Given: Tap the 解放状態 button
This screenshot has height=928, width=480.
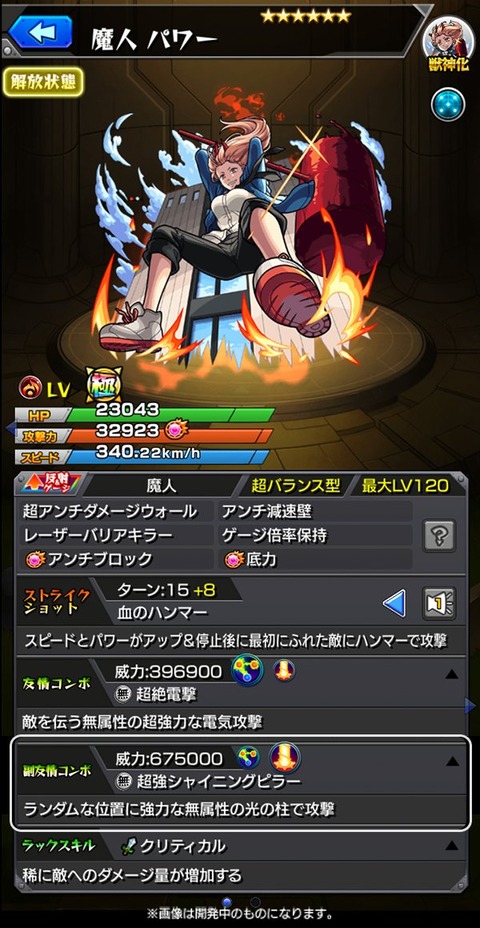Looking at the screenshot, I should [x=43, y=81].
